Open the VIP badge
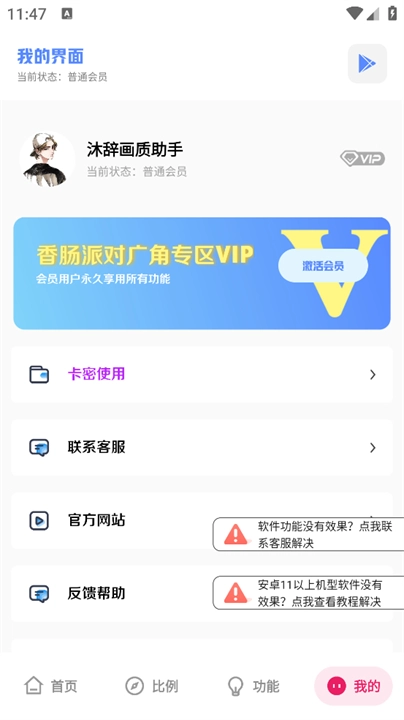Screen dimensions: 404x720 coord(362,159)
